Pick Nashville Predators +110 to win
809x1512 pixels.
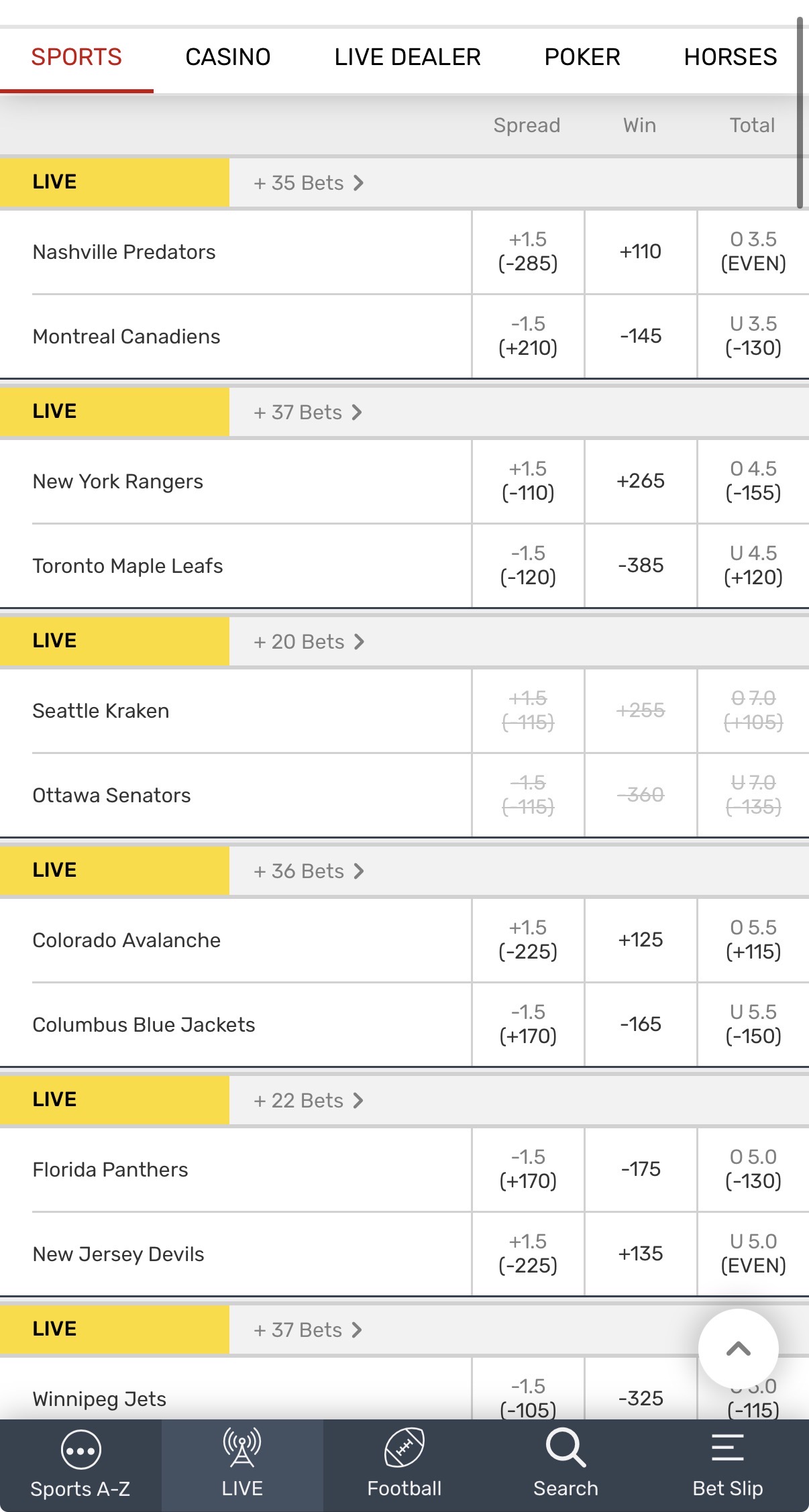pyautogui.click(x=641, y=252)
